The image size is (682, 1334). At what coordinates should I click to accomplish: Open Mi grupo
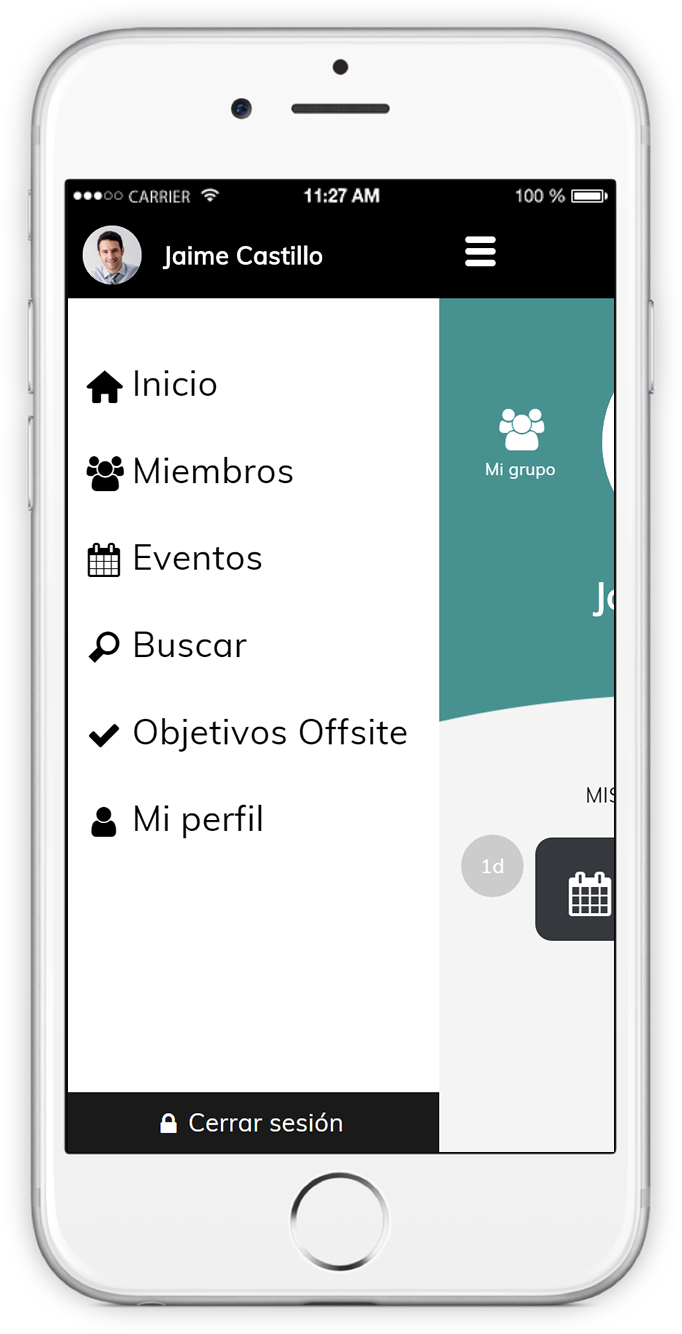click(x=520, y=442)
